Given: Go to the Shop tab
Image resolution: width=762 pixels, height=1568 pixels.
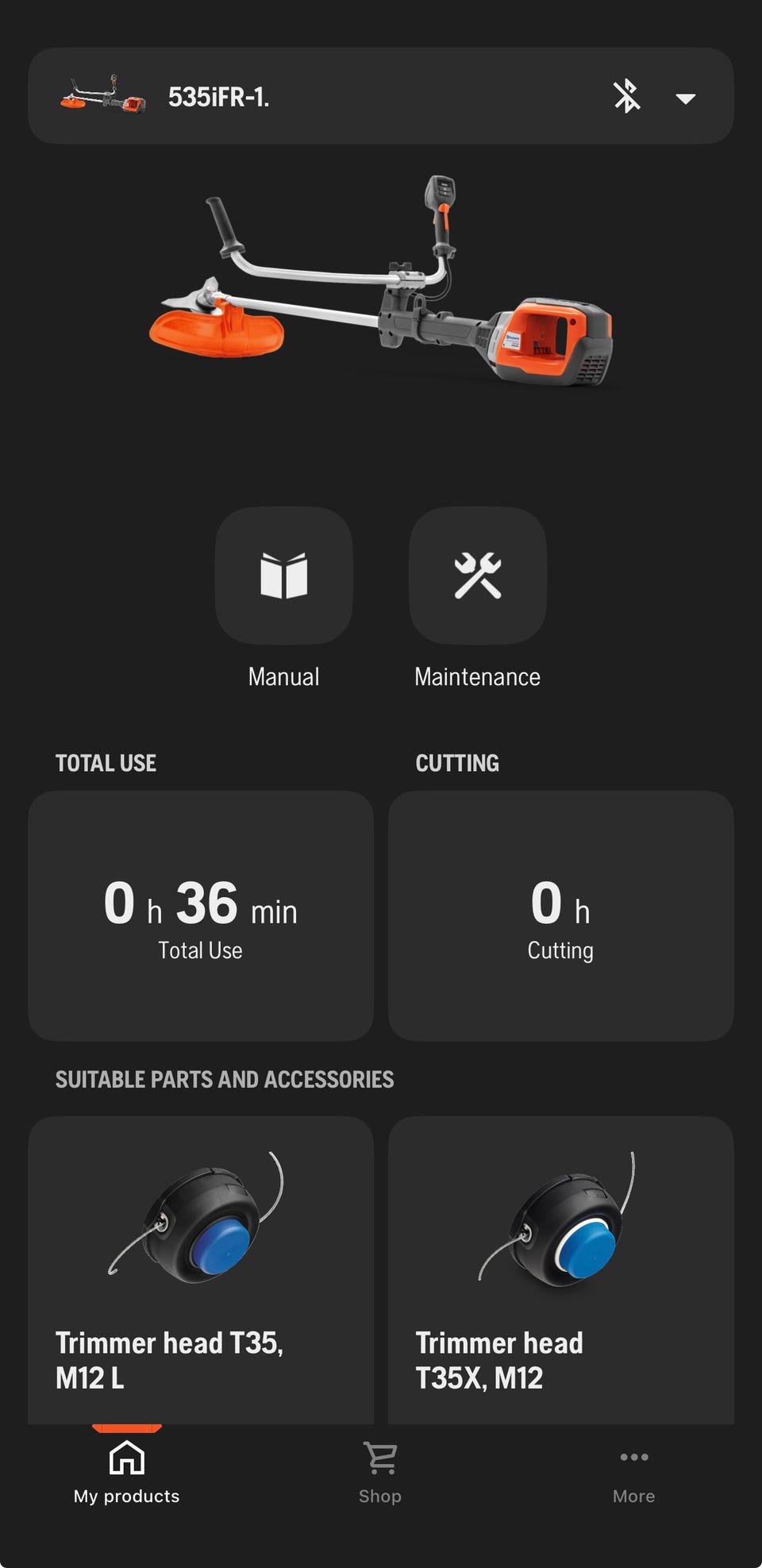Looking at the screenshot, I should (380, 1473).
